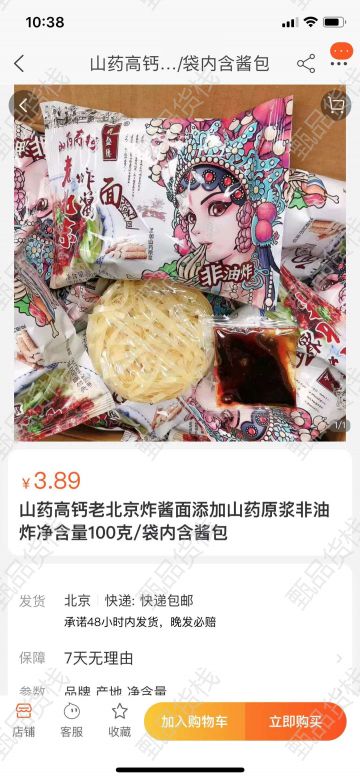
Task: Tap 立即购买 to buy now
Action: pyautogui.click(x=295, y=721)
